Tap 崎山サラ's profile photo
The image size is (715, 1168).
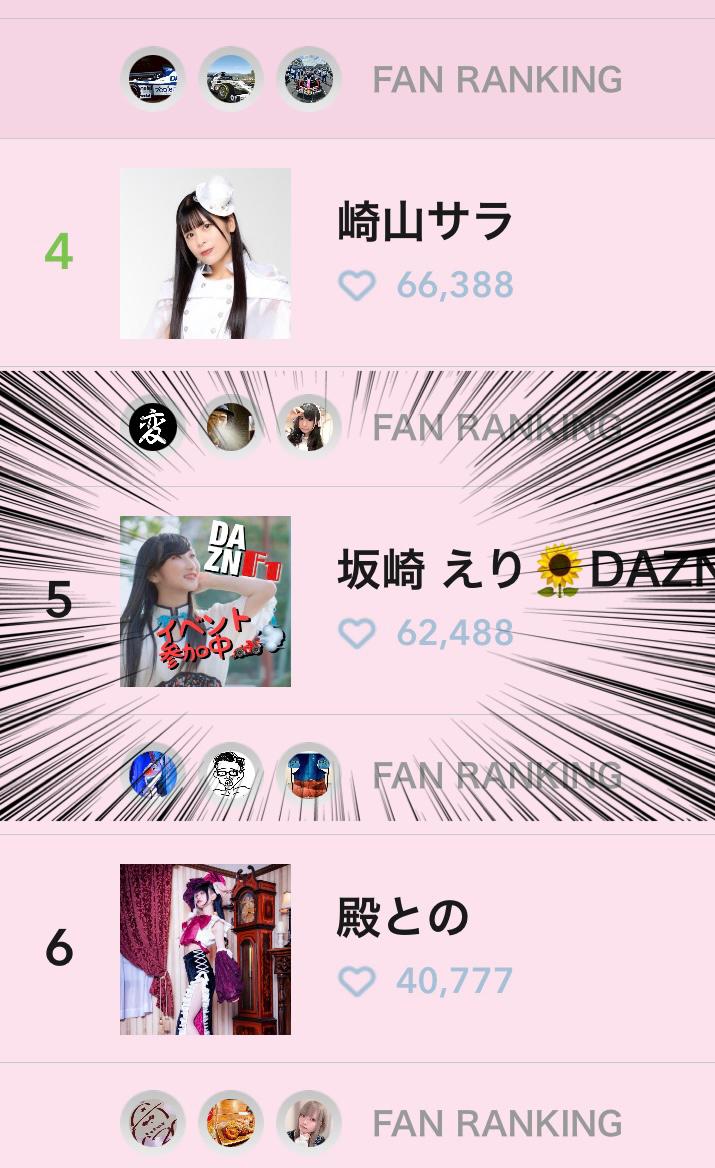[x=205, y=253]
